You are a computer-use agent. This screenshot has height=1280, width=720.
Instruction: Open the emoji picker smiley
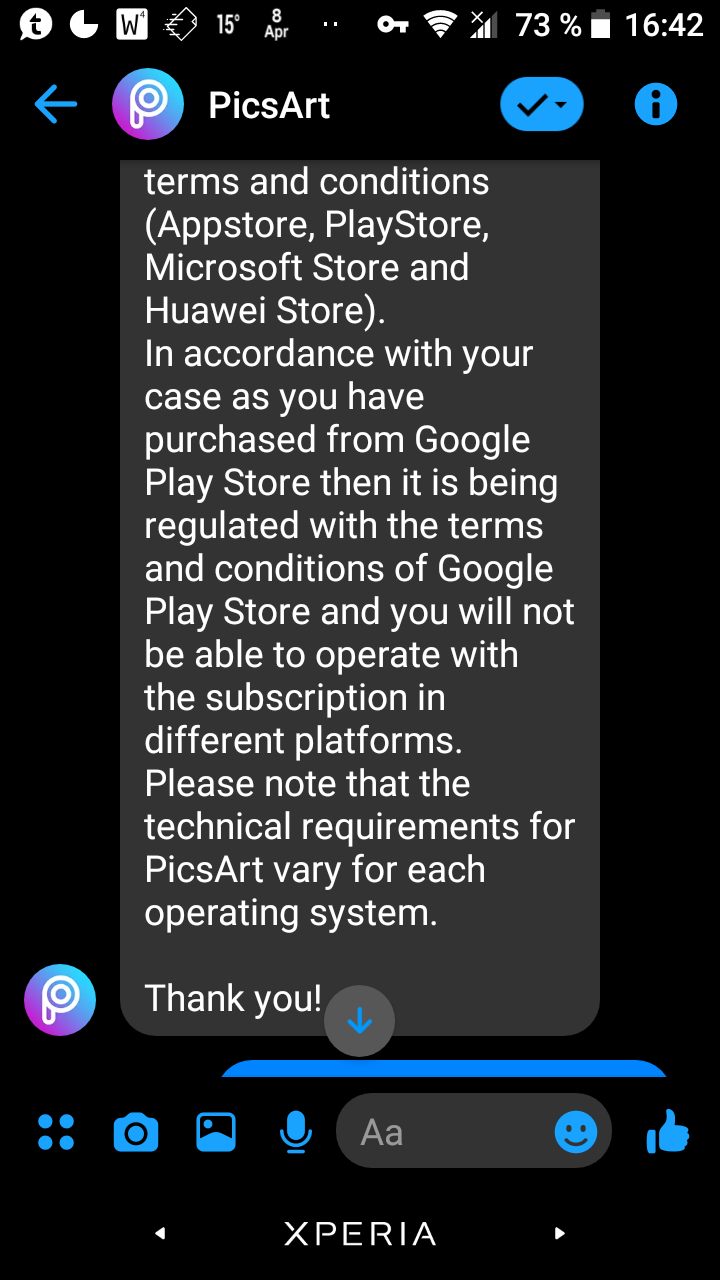(x=576, y=1132)
